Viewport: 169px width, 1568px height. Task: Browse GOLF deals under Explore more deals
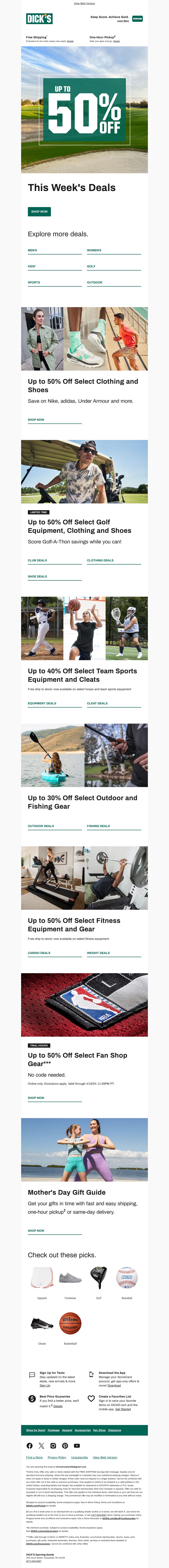click(91, 266)
